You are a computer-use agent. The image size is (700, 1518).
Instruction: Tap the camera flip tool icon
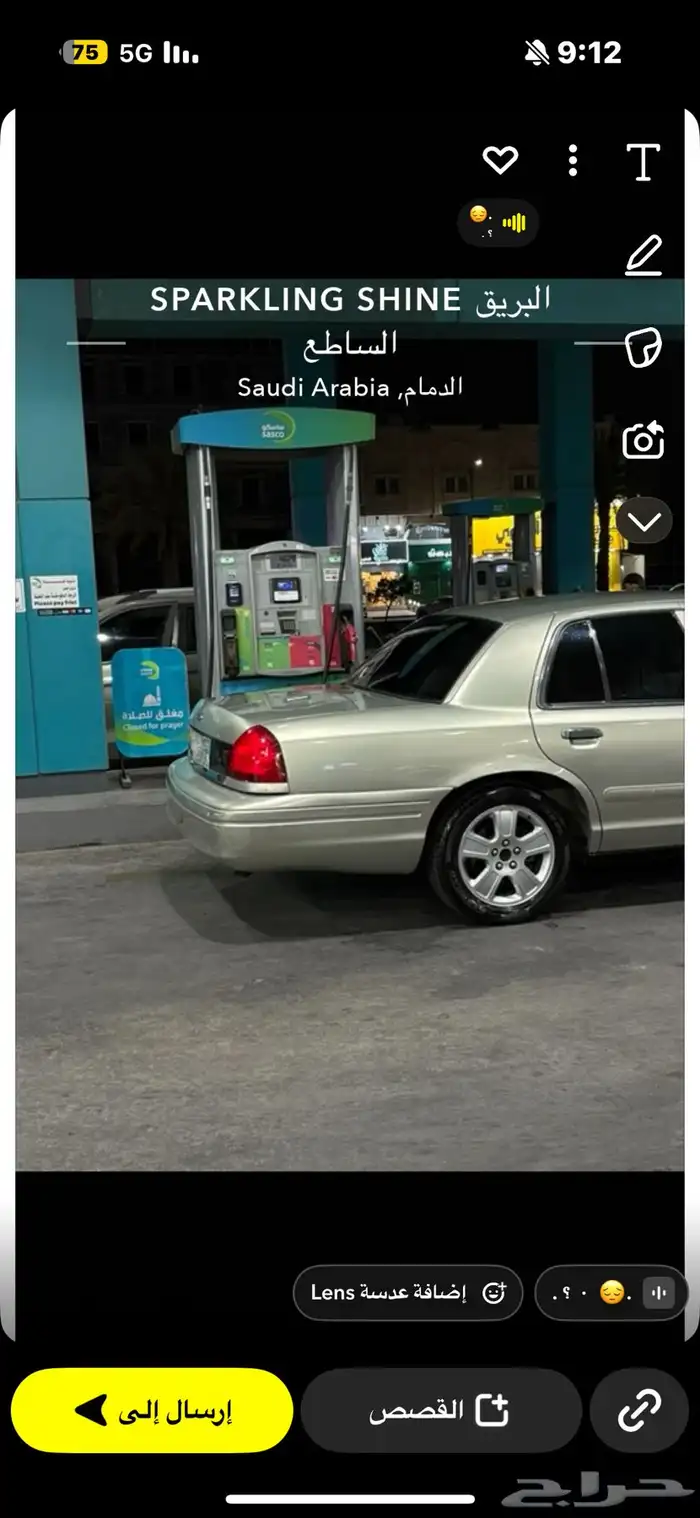tap(643, 440)
